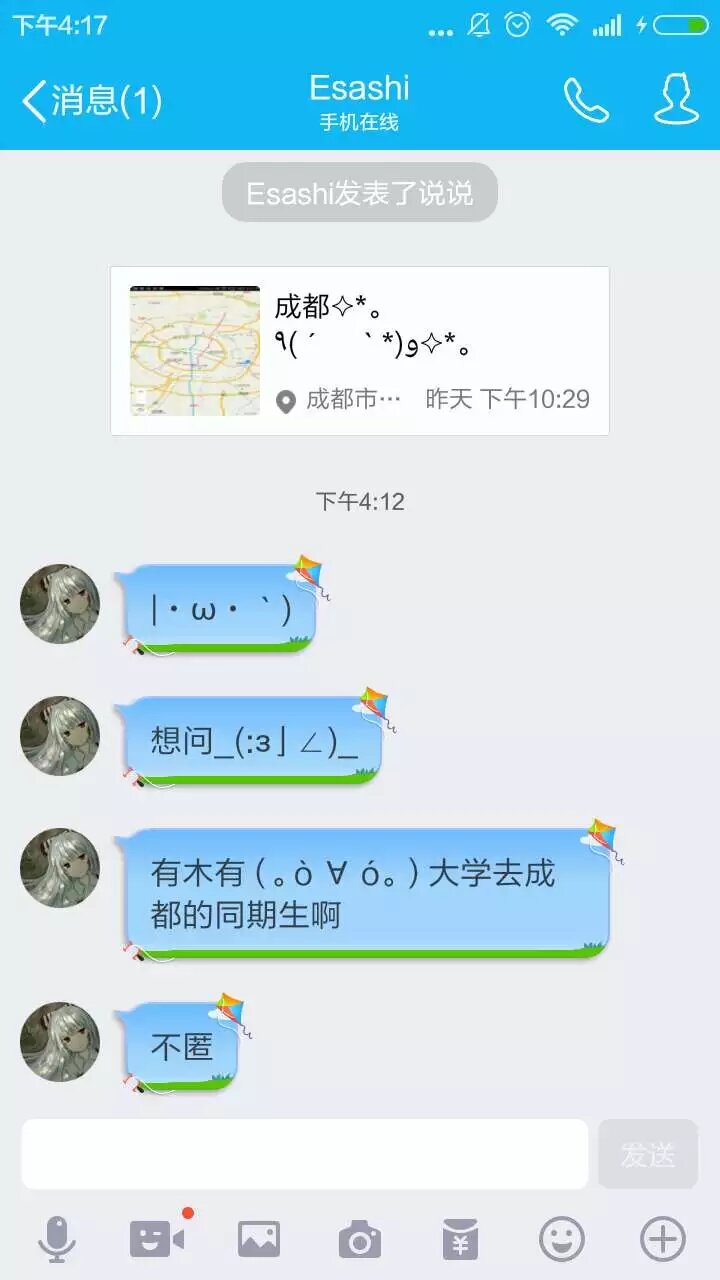720x1280 pixels.
Task: Open more options with the plus icon
Action: tap(663, 1240)
